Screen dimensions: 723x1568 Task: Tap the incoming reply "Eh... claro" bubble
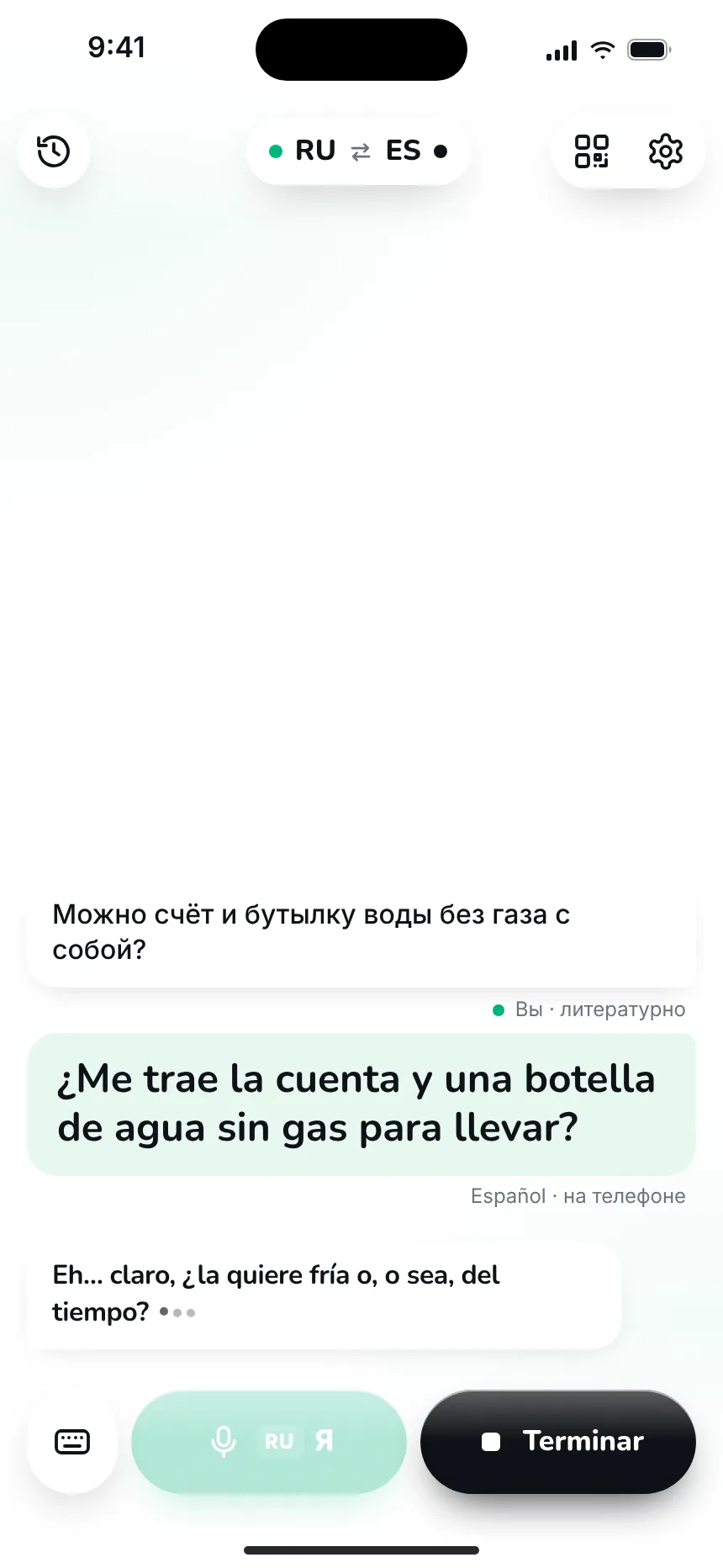coord(325,1294)
